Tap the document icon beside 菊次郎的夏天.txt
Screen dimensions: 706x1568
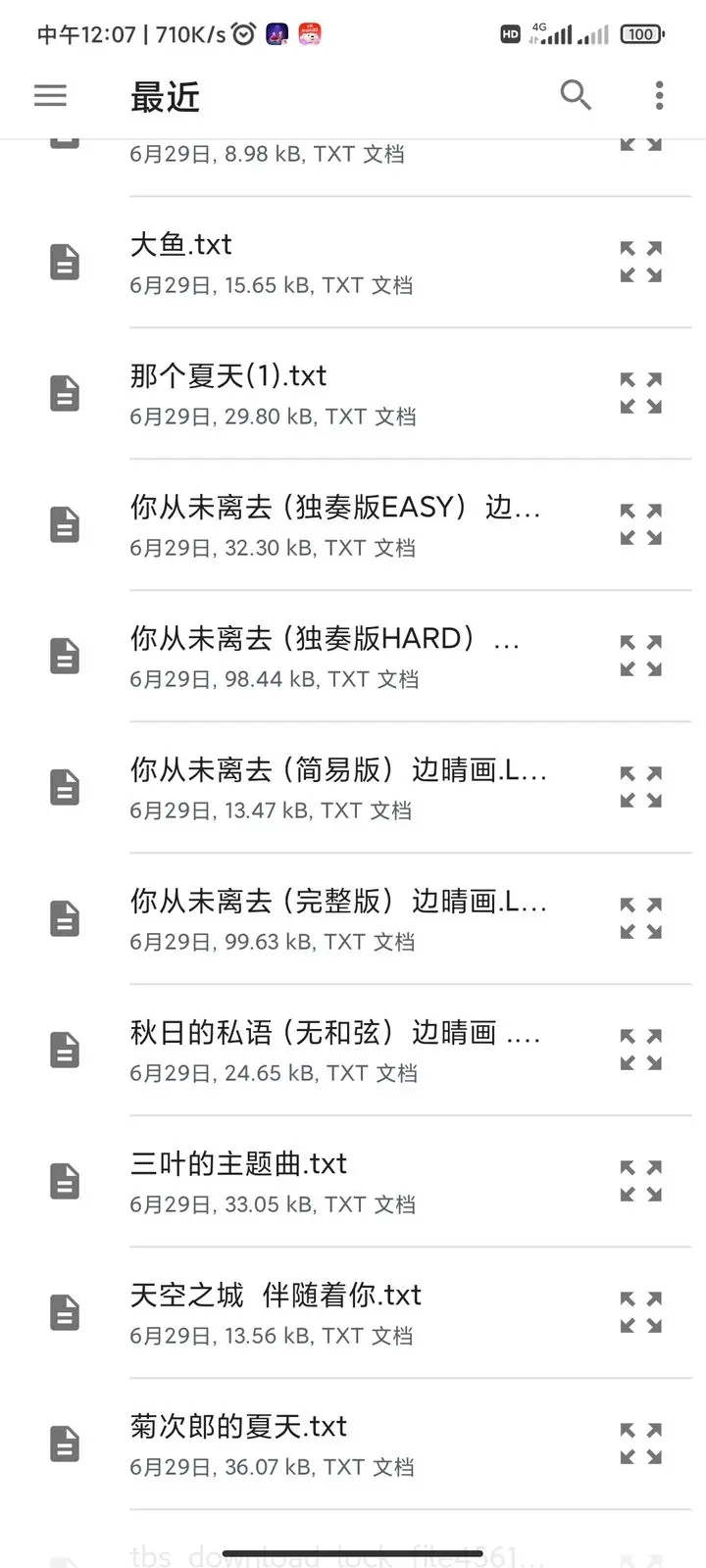(x=64, y=1444)
